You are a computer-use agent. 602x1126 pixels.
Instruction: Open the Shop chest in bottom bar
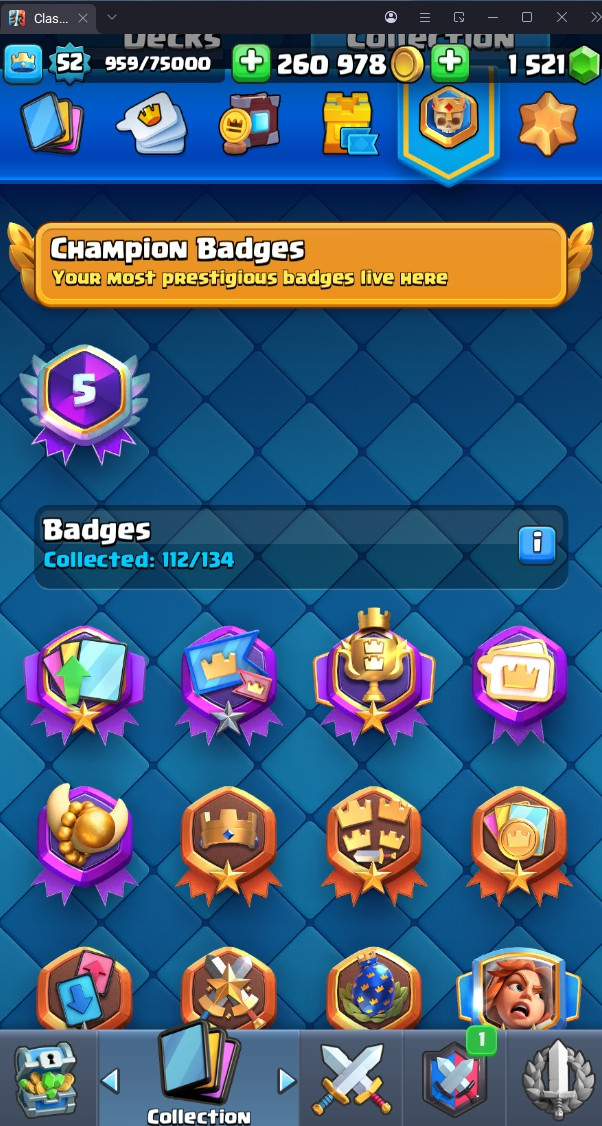click(46, 1078)
